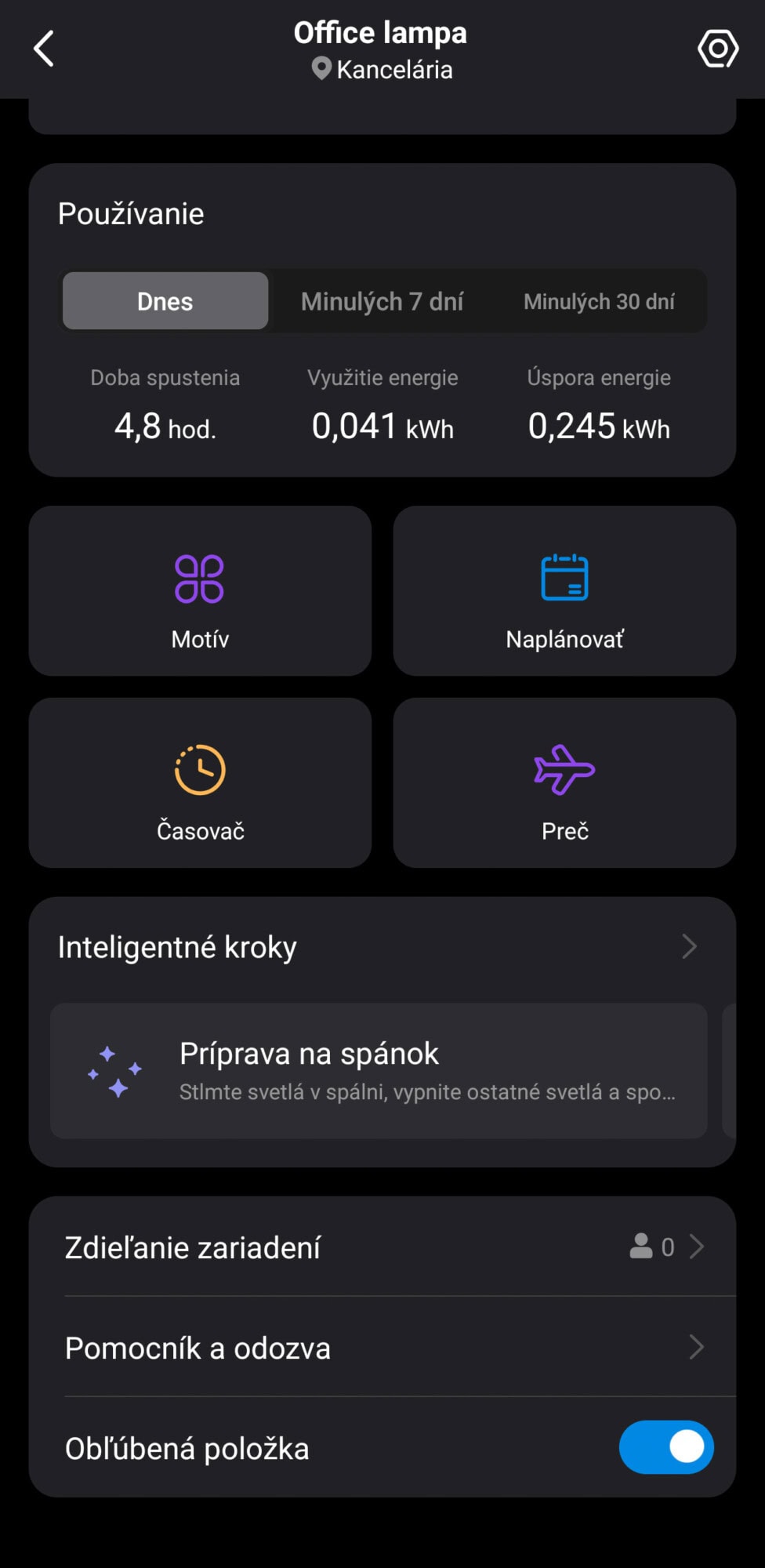
Task: Open Zdieľanie zariadení row
Action: pos(382,1247)
